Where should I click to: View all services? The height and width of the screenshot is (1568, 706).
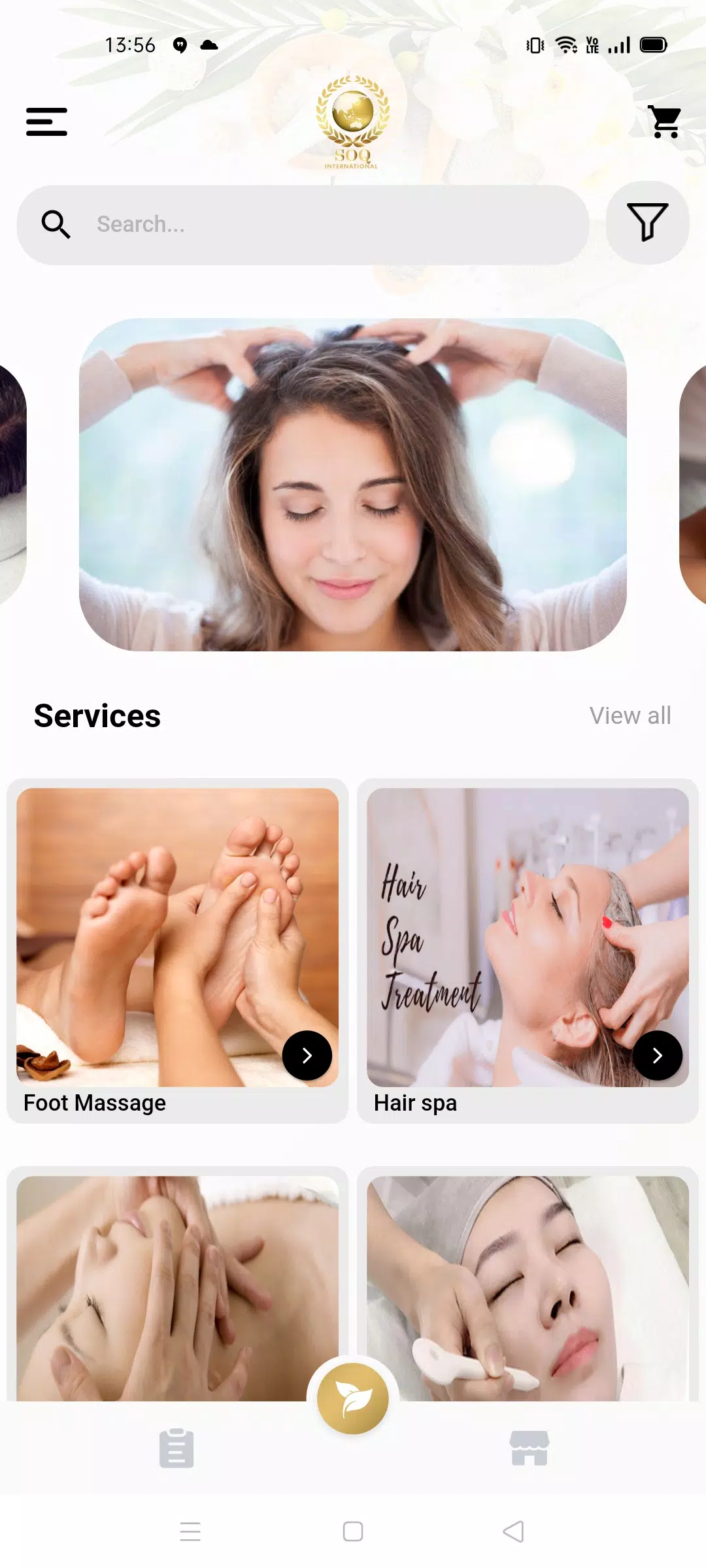(x=630, y=715)
